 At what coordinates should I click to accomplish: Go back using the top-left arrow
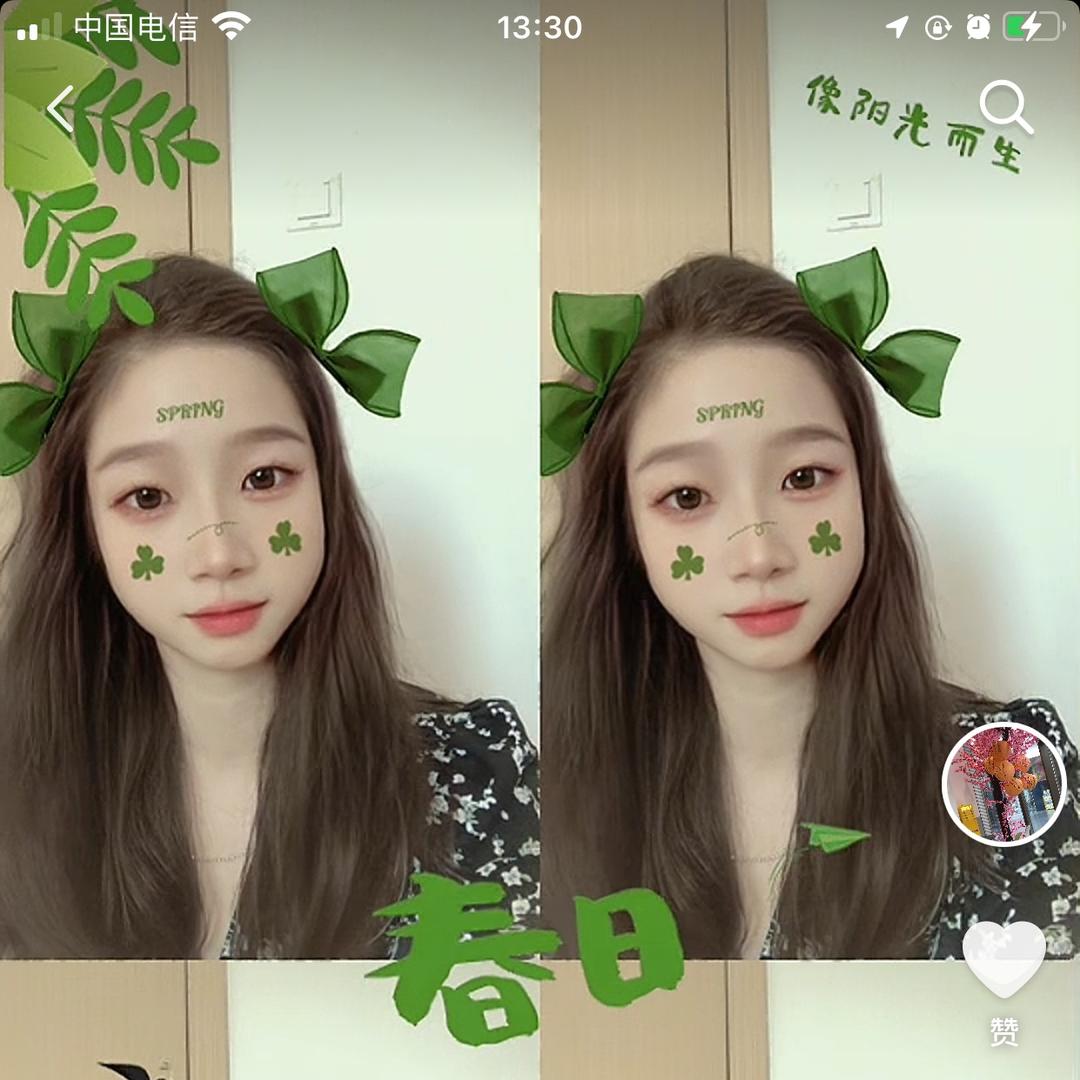(x=60, y=108)
